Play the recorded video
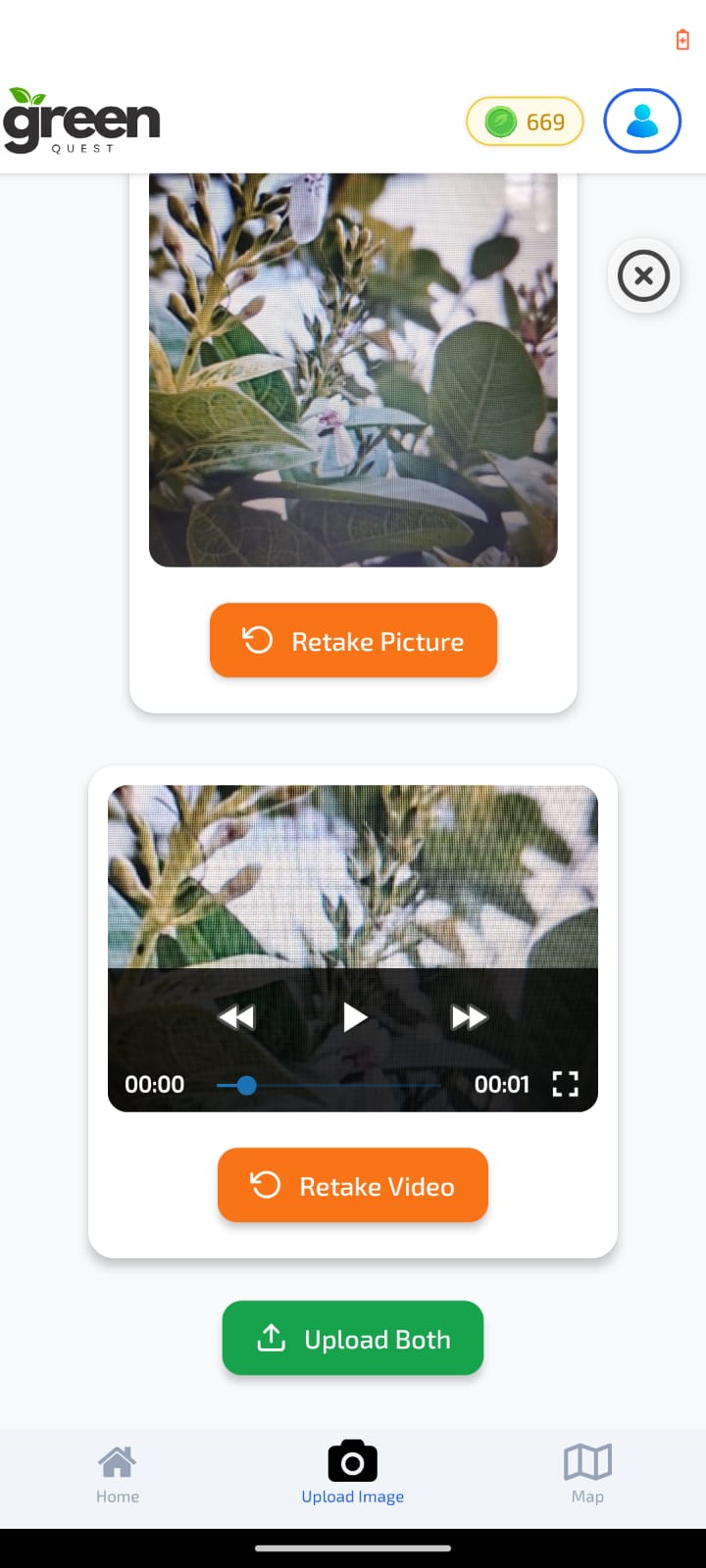The width and height of the screenshot is (706, 1568). 354,1017
